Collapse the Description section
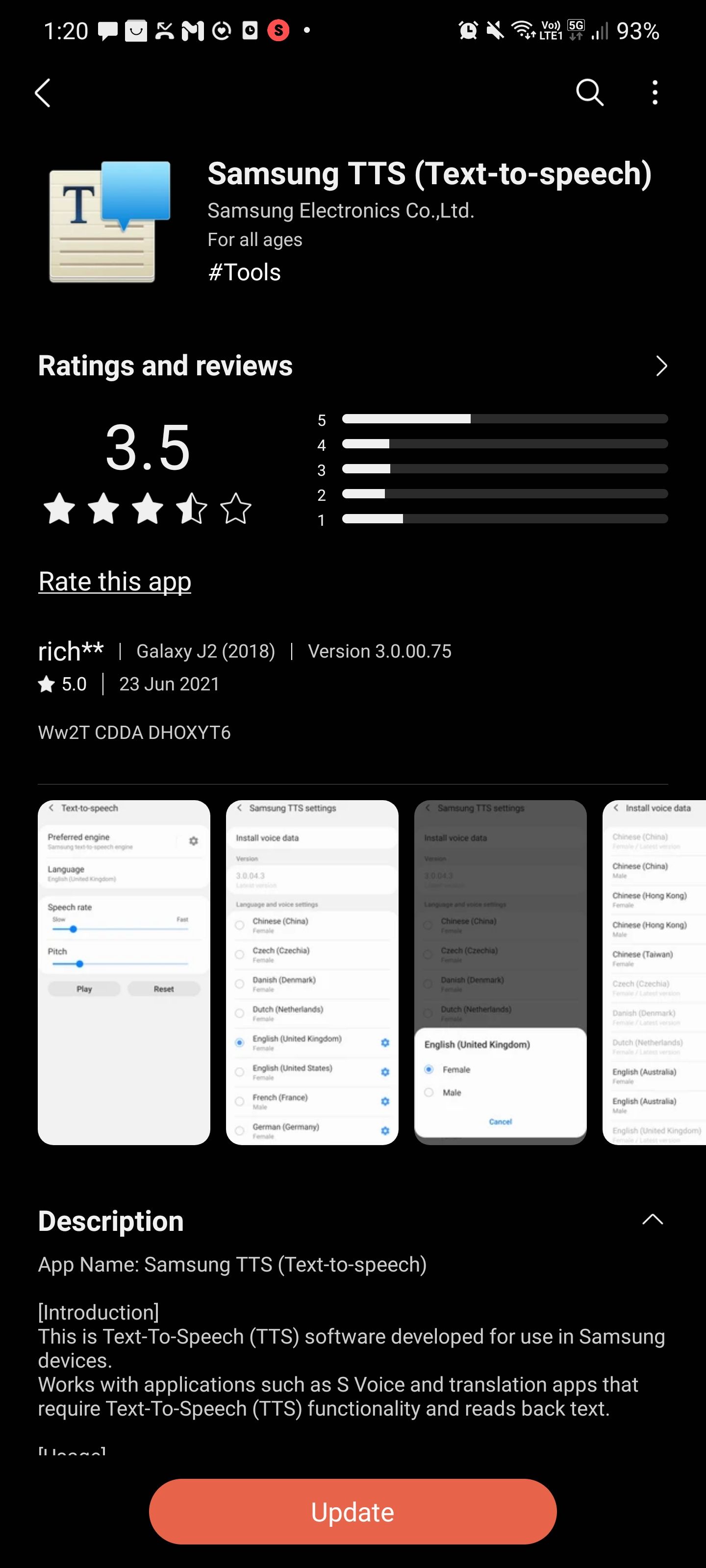The image size is (706, 1568). click(x=653, y=1219)
